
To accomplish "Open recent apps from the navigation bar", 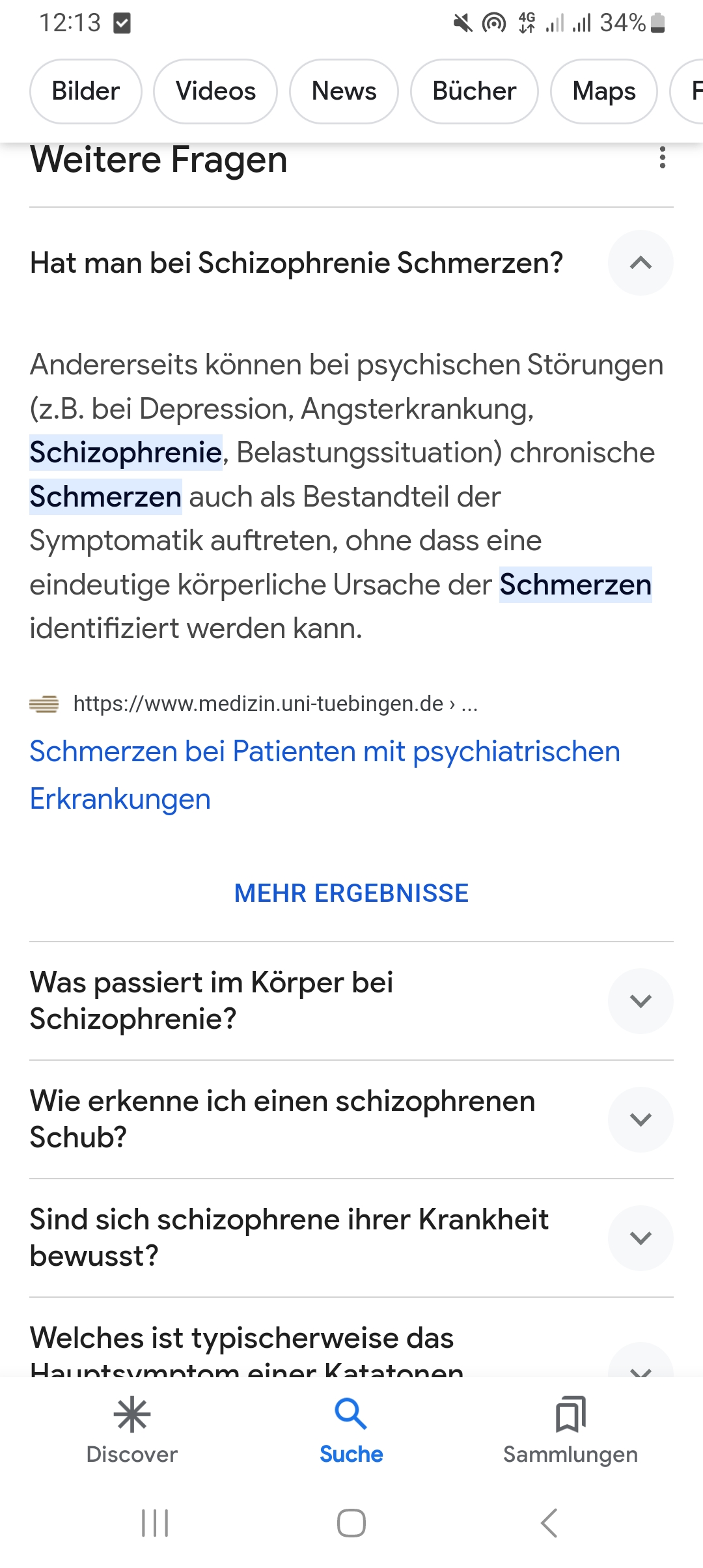I will point(155,1523).
